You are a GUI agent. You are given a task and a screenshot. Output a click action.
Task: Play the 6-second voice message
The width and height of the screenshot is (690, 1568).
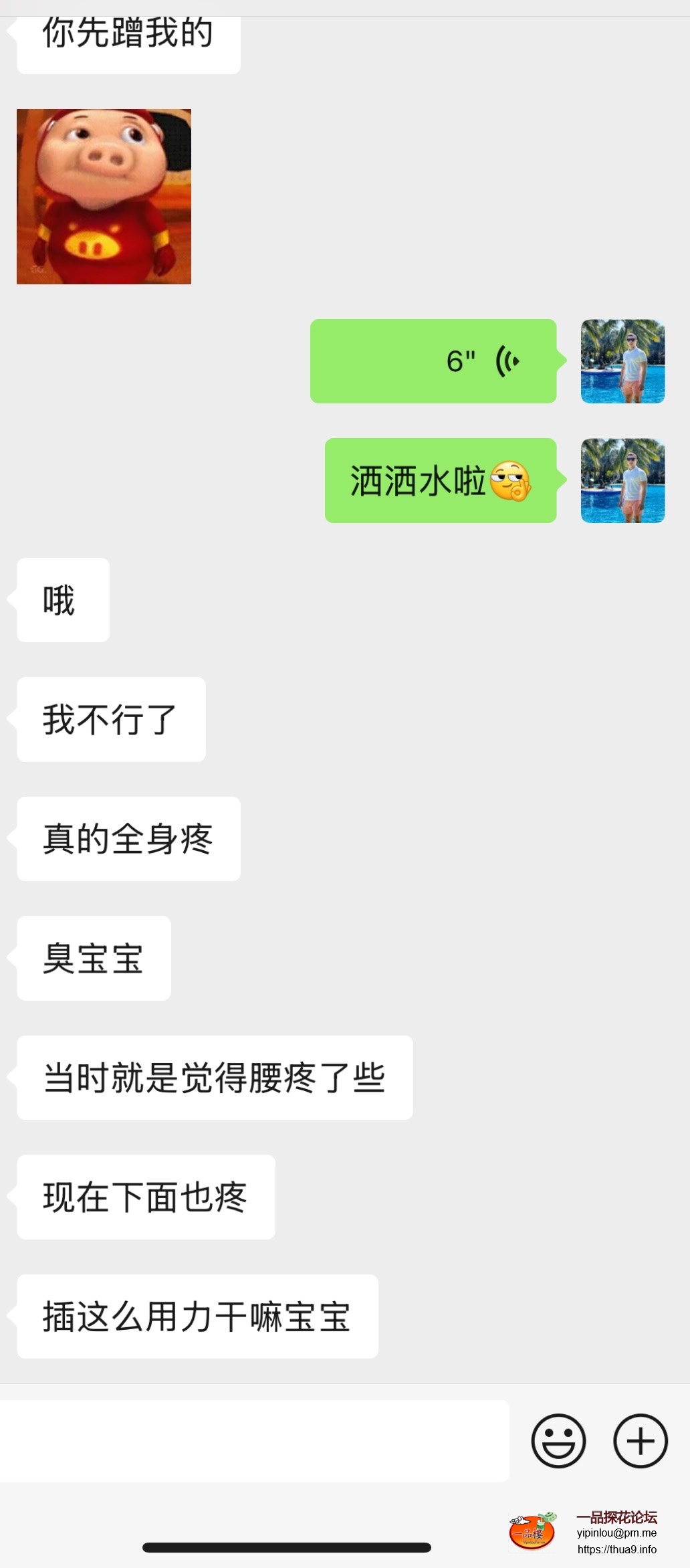[433, 361]
